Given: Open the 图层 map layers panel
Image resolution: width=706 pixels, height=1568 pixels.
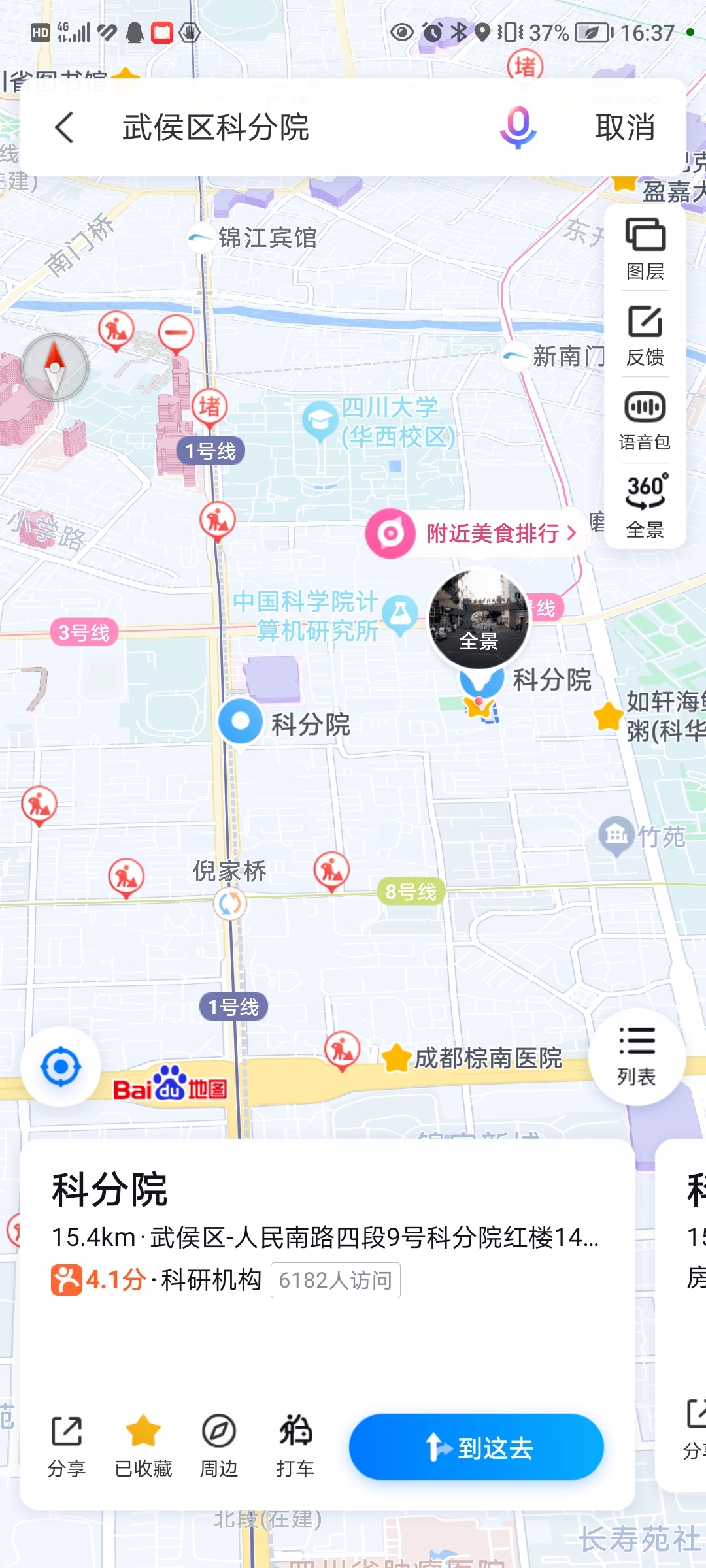Looking at the screenshot, I should [x=645, y=248].
